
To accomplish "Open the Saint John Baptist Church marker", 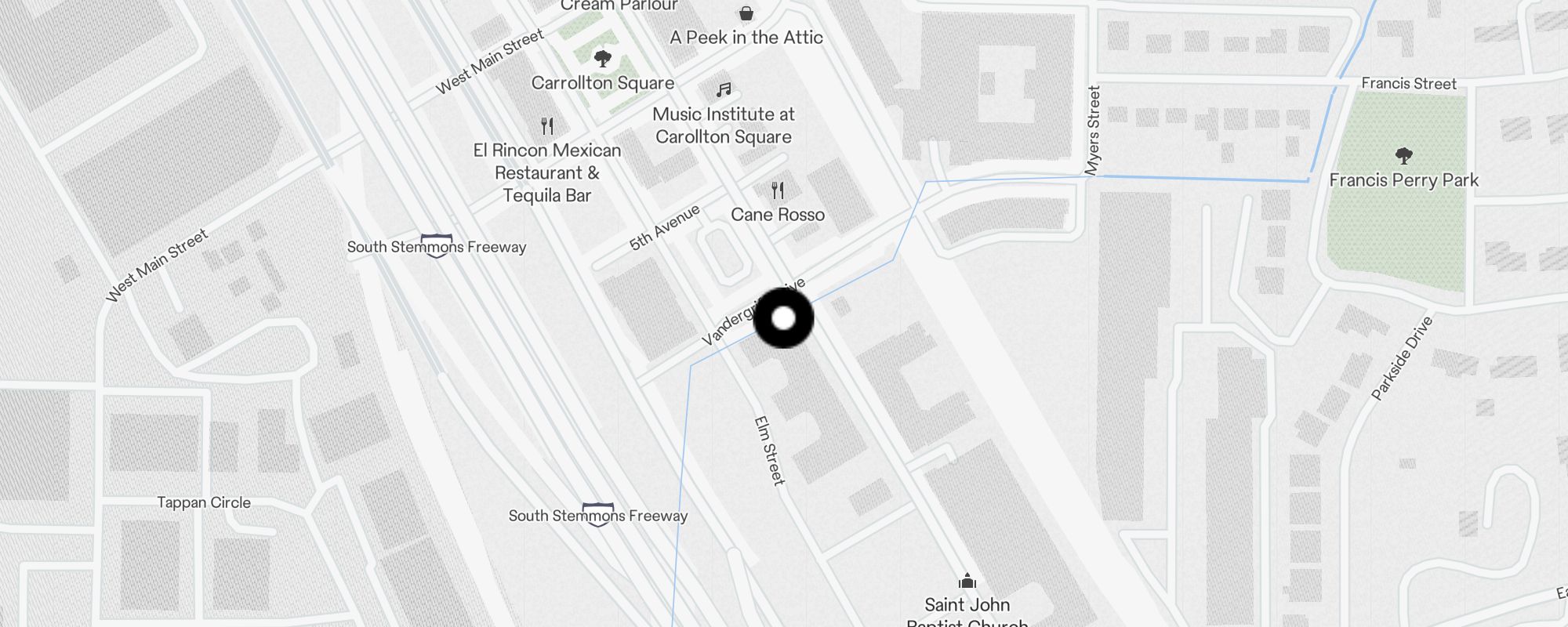I will tap(967, 582).
